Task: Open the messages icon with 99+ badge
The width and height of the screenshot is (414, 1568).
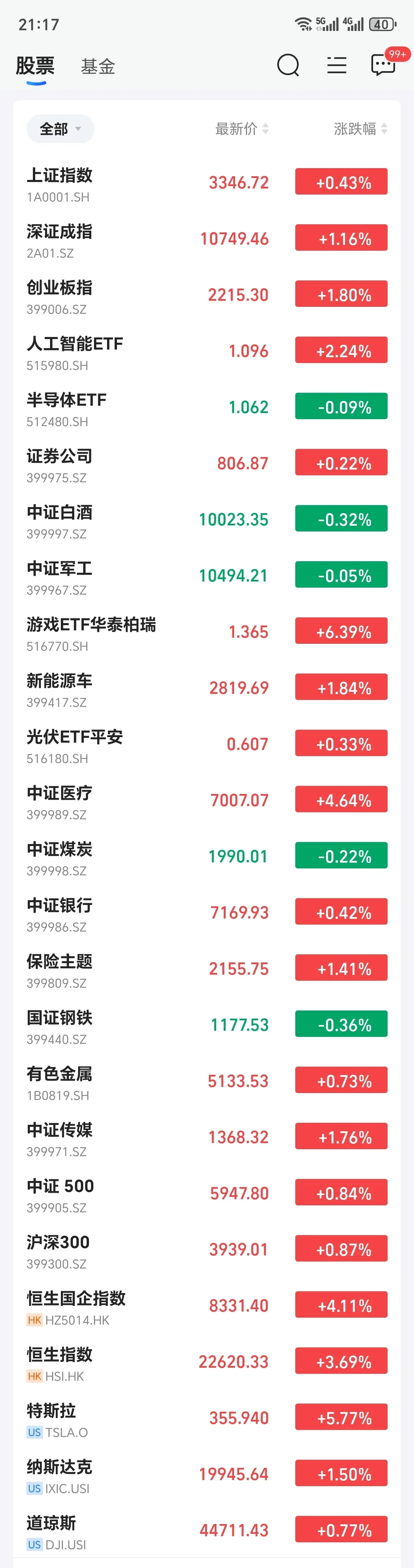Action: click(384, 65)
